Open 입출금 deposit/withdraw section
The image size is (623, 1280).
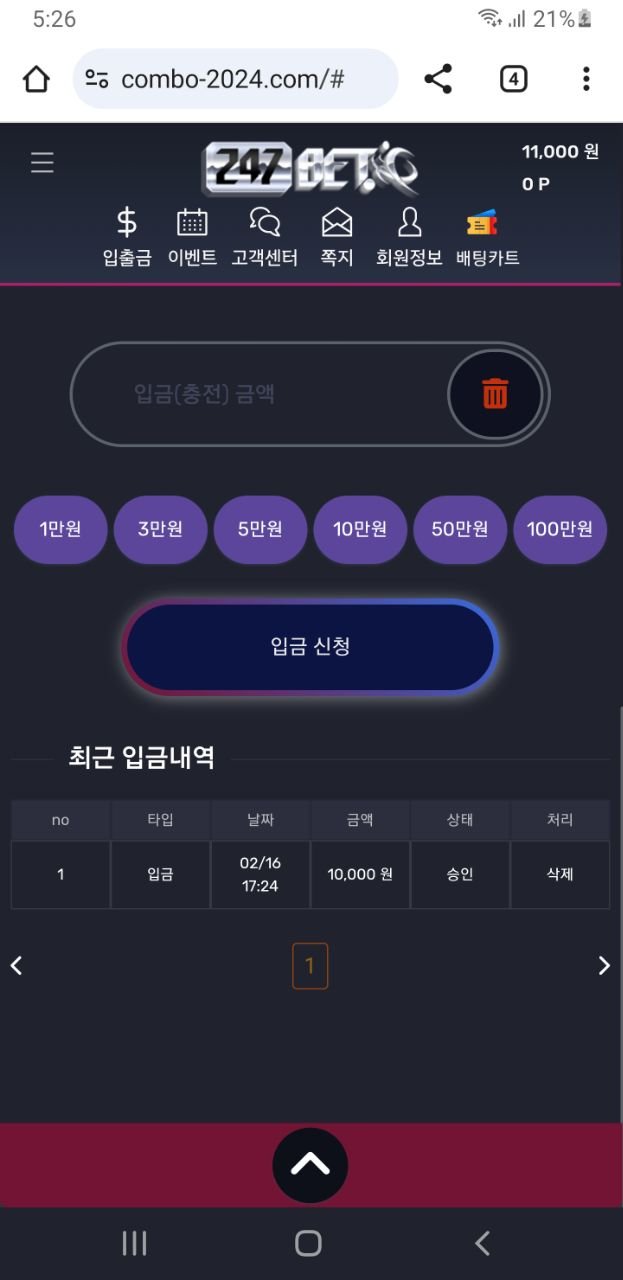click(127, 237)
